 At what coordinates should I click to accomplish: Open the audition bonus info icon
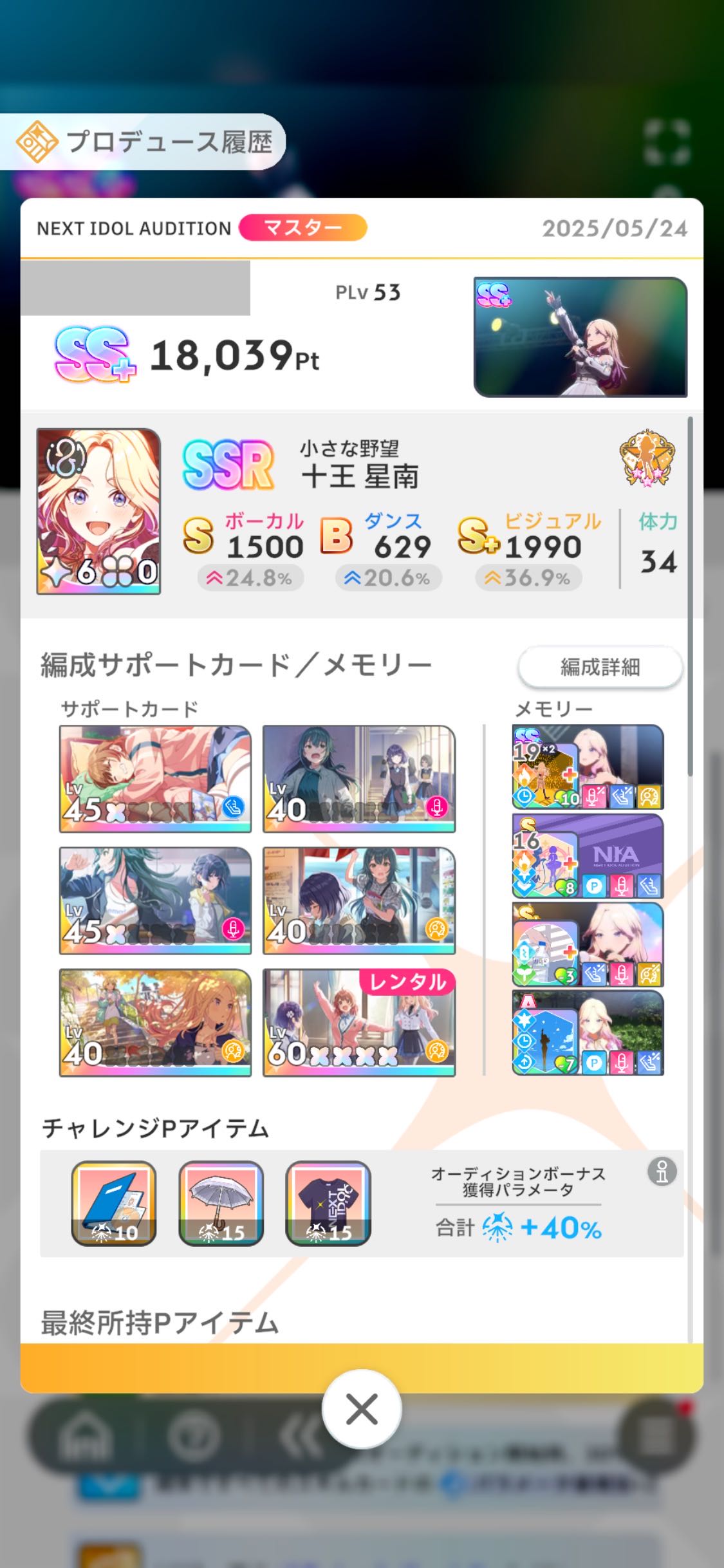pos(662,1171)
